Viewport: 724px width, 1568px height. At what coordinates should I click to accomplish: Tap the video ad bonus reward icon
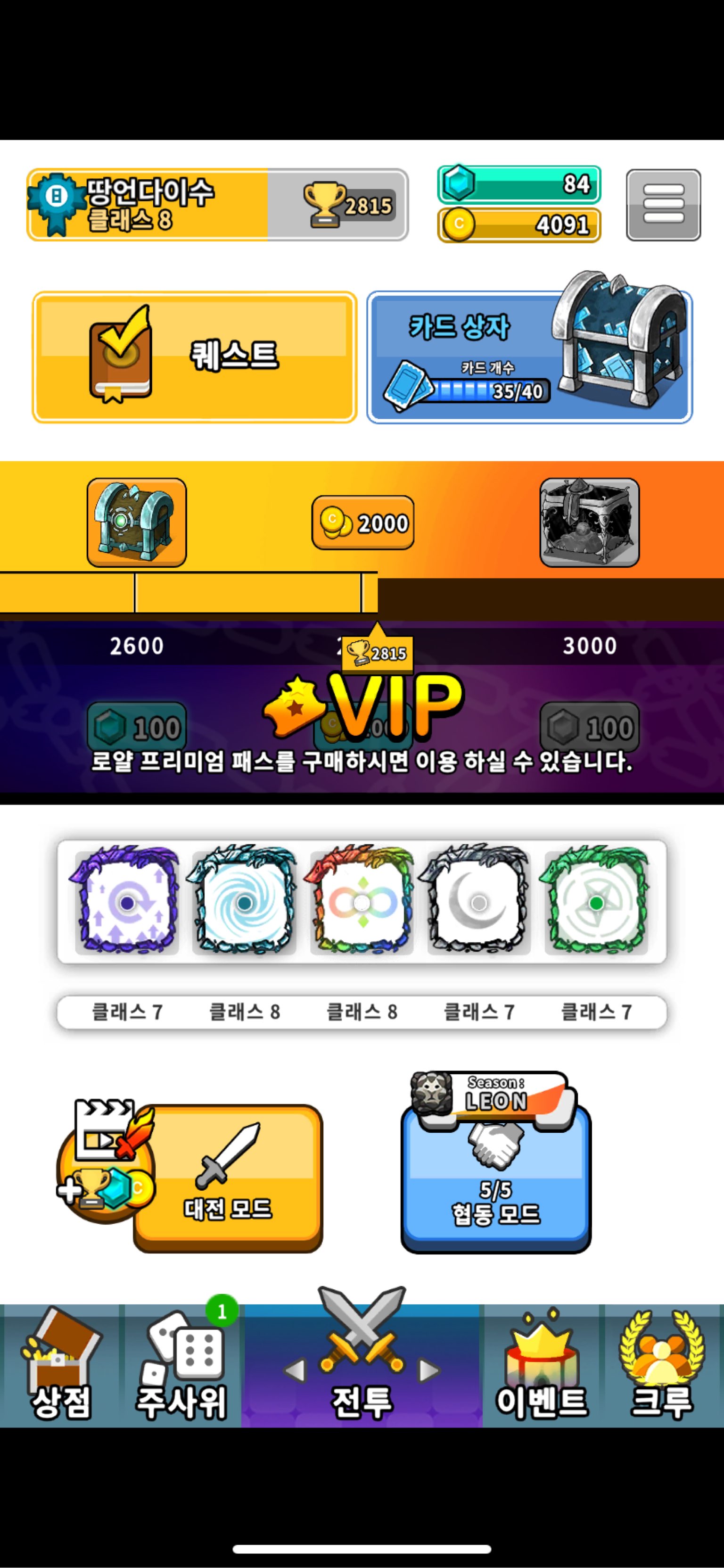pyautogui.click(x=105, y=1160)
